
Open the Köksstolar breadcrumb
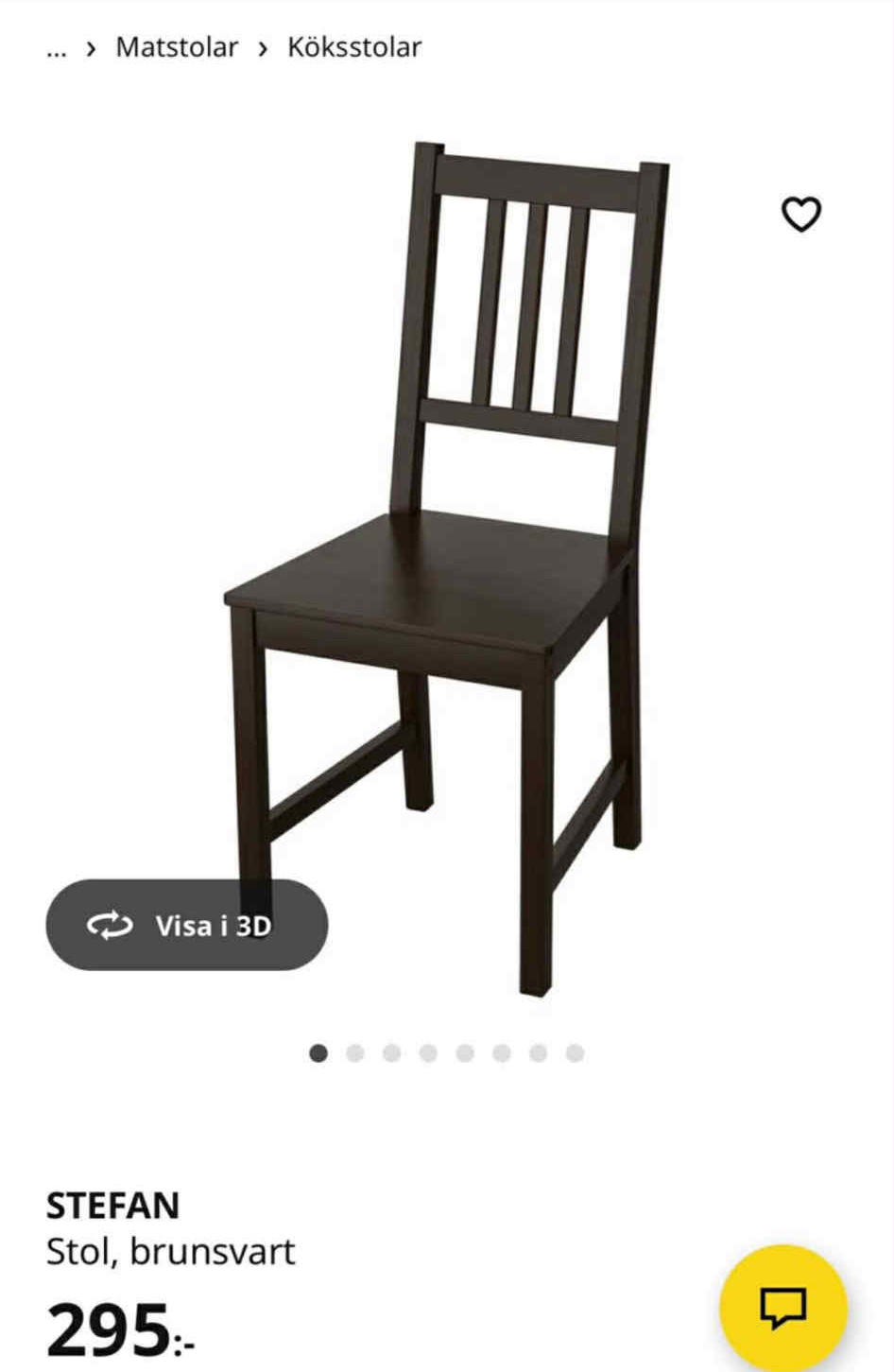click(x=354, y=47)
